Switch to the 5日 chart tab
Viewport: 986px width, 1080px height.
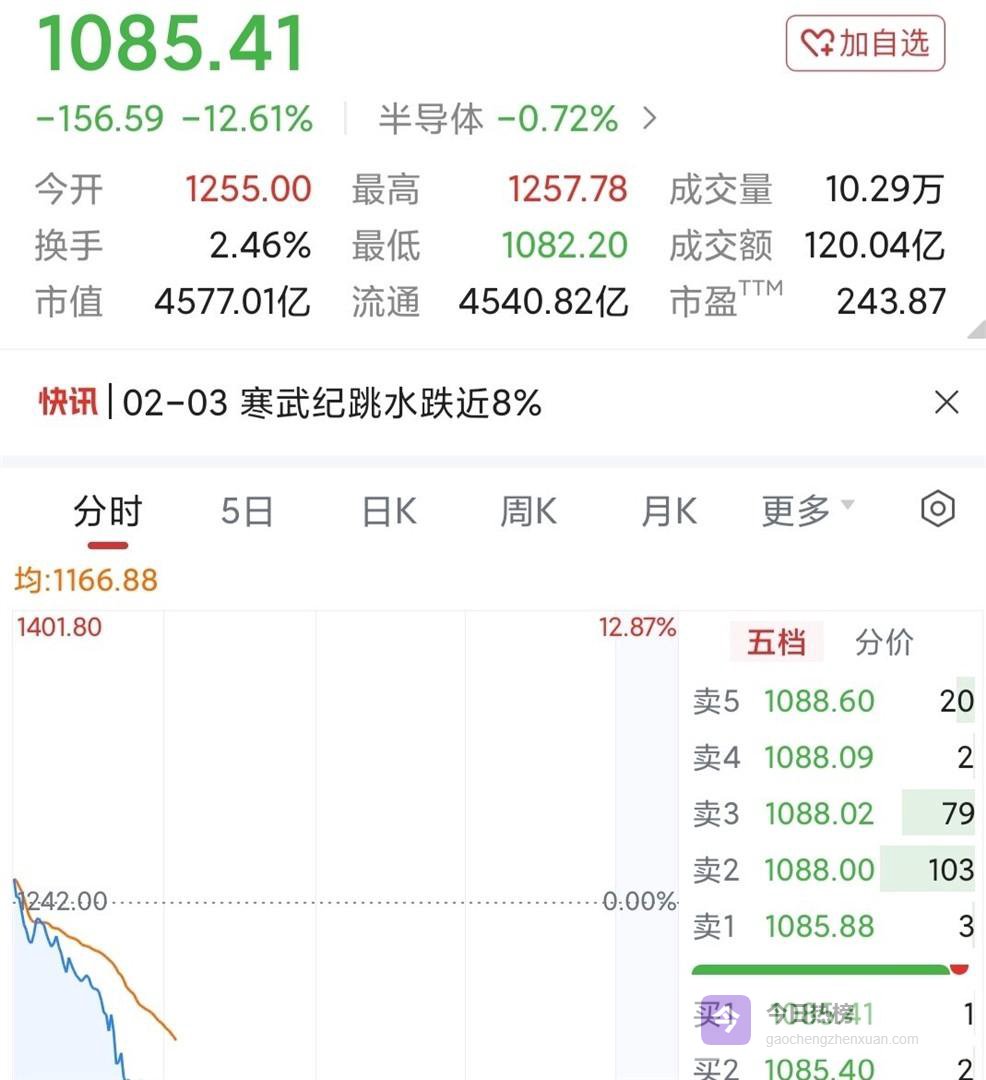click(247, 512)
